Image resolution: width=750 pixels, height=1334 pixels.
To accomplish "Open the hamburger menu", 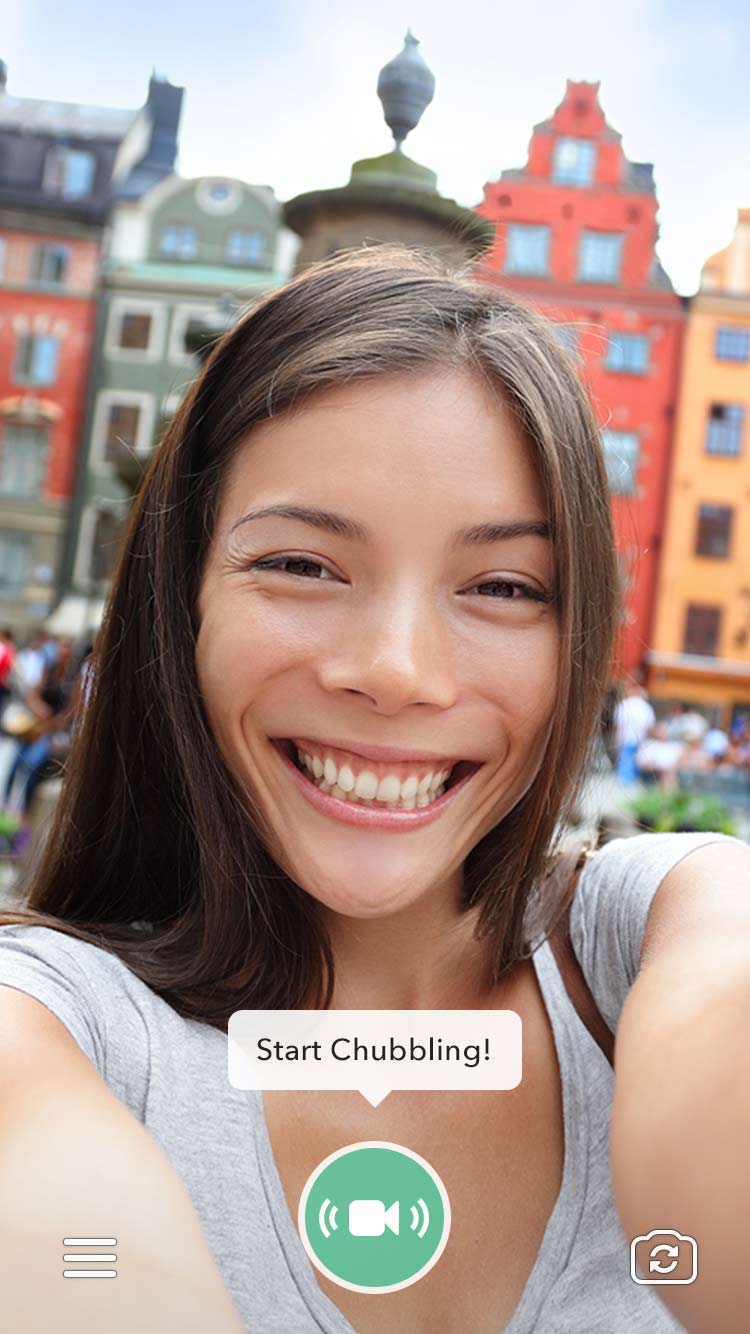I will [90, 1257].
